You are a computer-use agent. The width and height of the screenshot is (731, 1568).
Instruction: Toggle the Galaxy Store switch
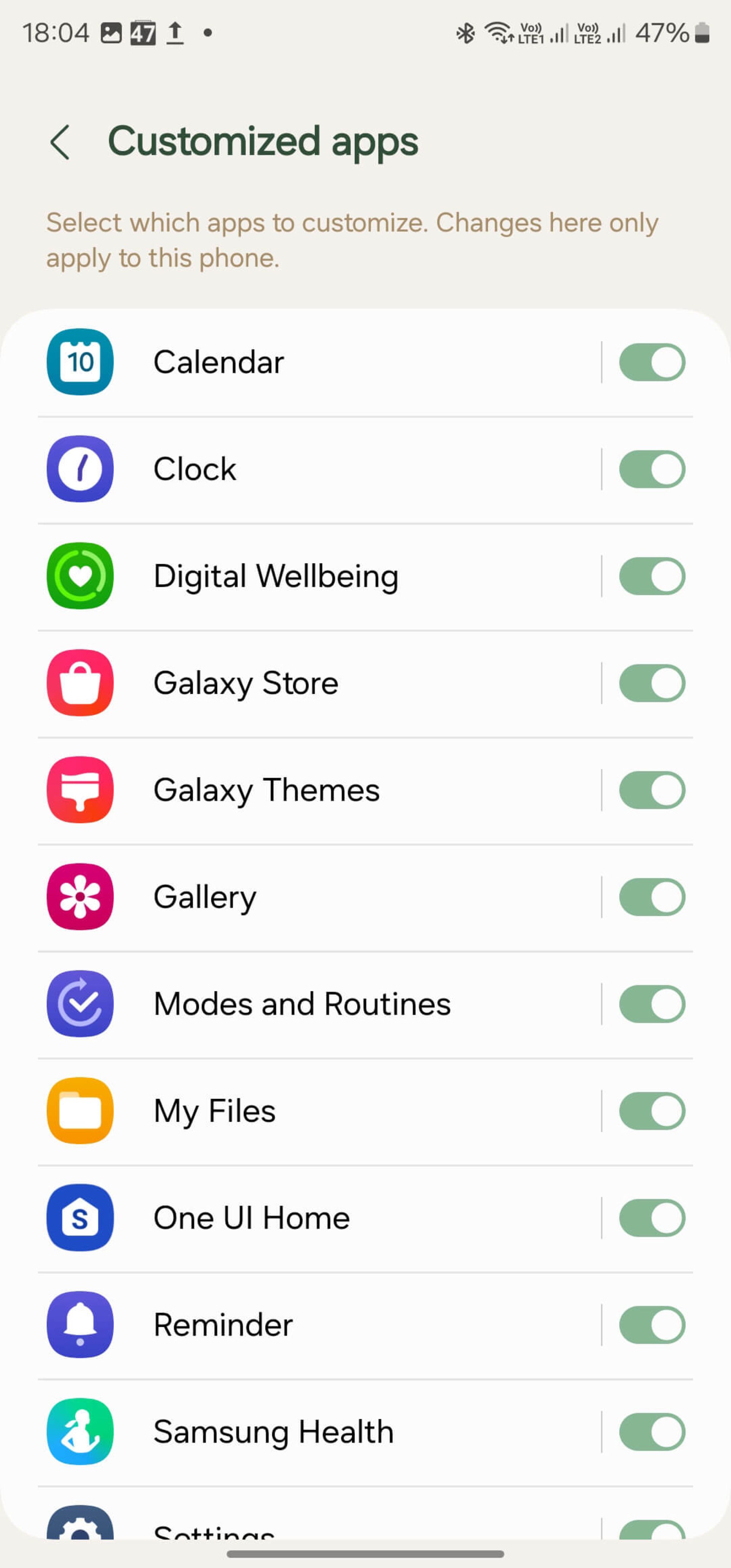coord(652,683)
